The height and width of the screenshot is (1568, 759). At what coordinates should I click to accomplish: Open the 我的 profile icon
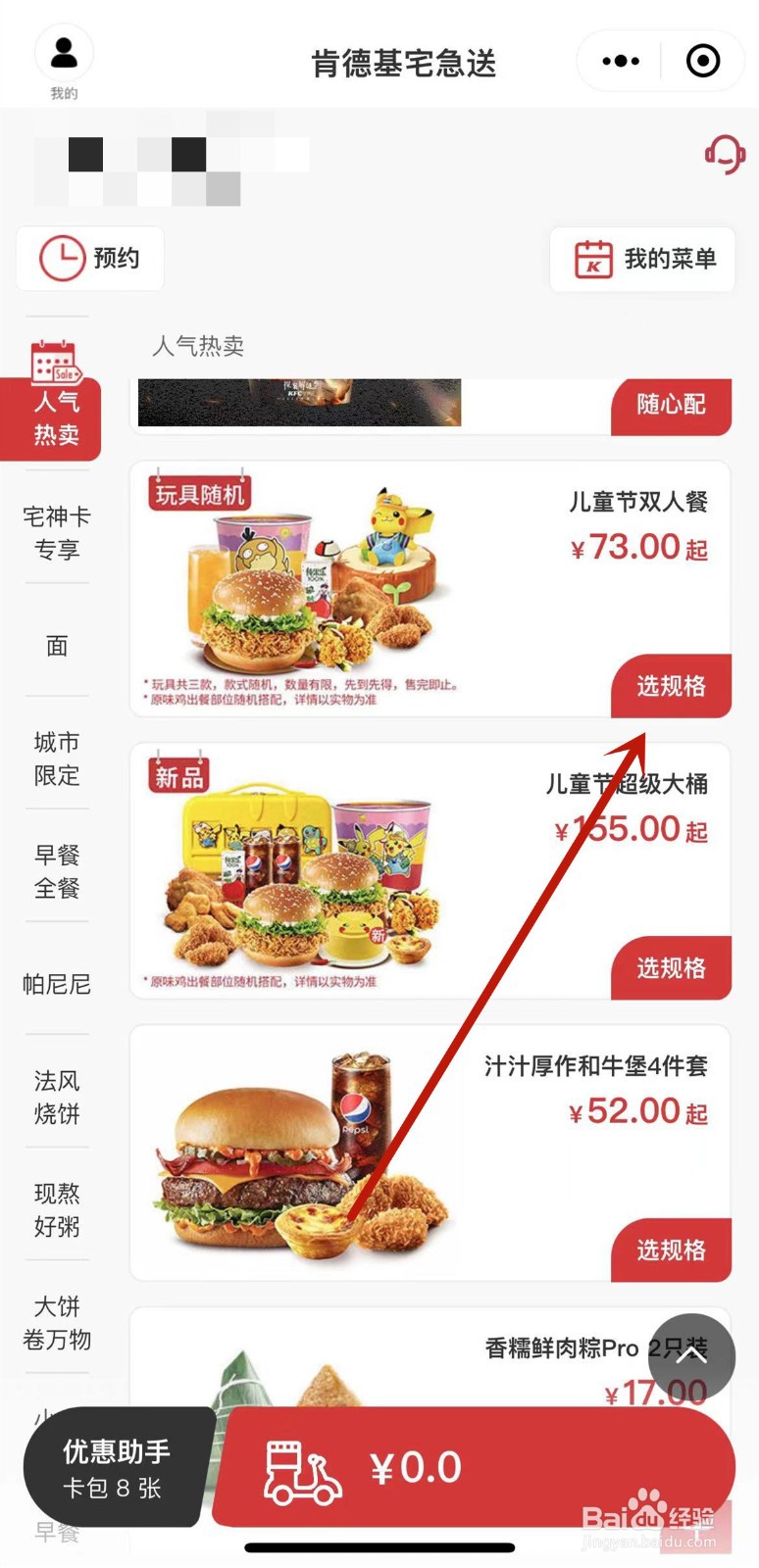[x=63, y=51]
